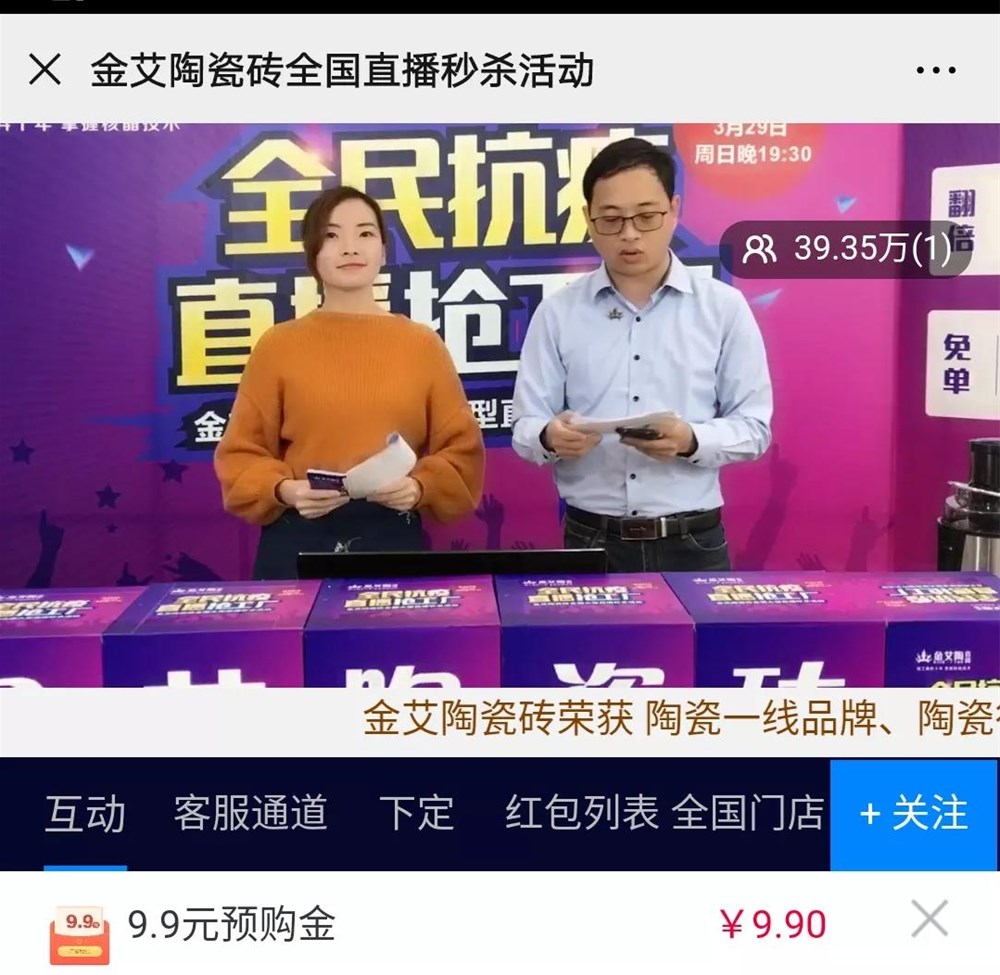Screen dimensions: 1000x975
Task: Open the 下定 tab
Action: pyautogui.click(x=416, y=813)
